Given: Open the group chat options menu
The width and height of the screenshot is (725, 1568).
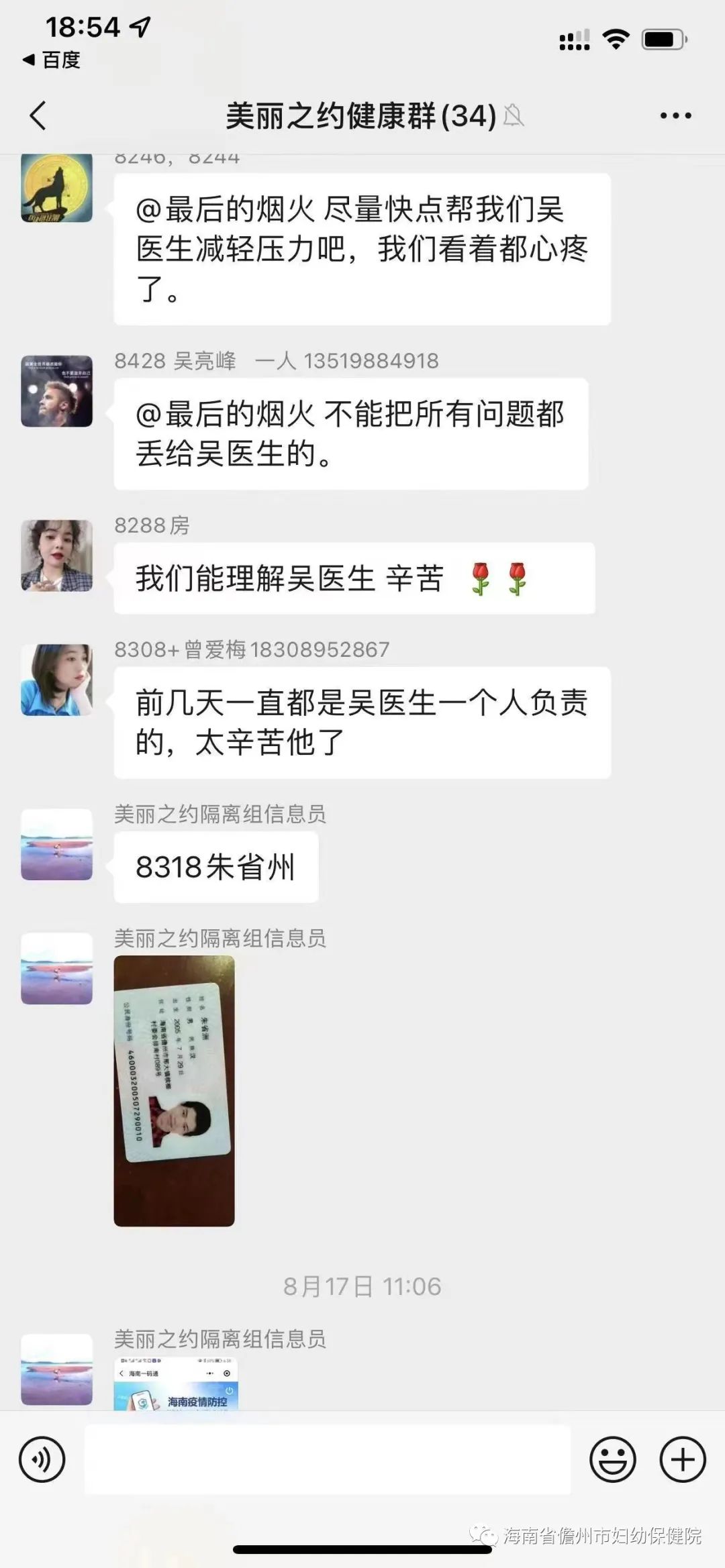Looking at the screenshot, I should coord(675,115).
